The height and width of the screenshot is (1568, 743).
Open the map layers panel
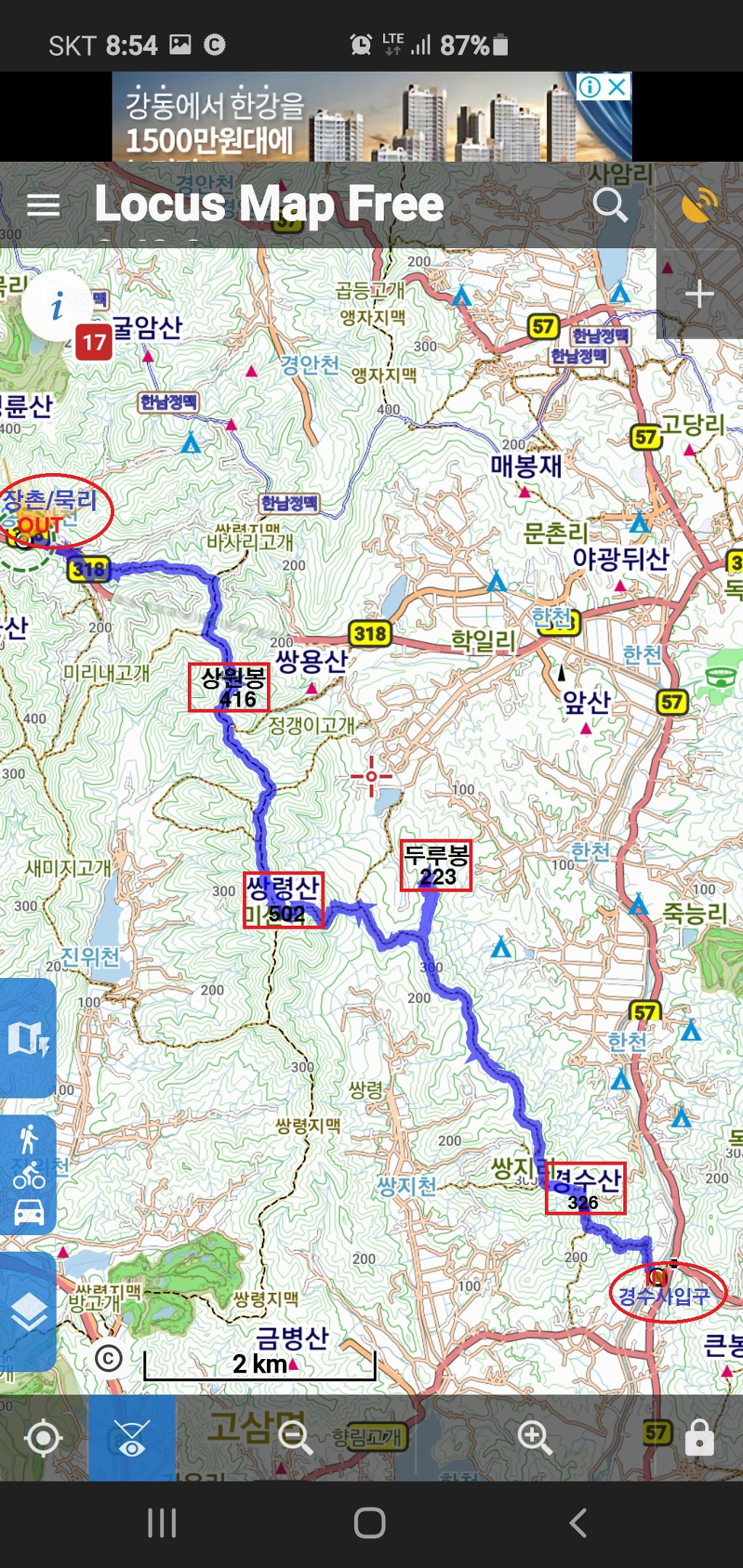click(28, 1312)
